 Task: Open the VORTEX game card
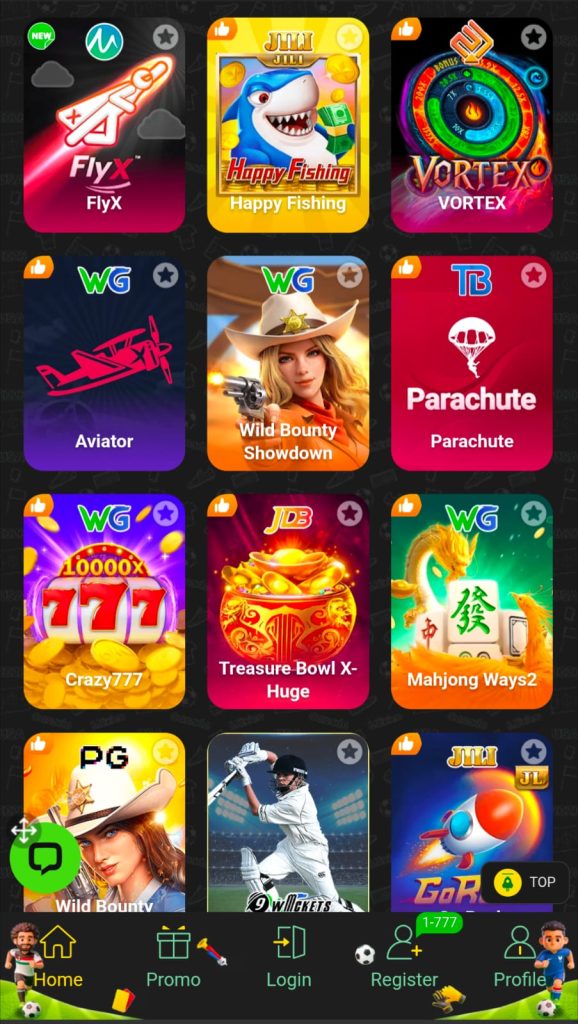pos(472,125)
